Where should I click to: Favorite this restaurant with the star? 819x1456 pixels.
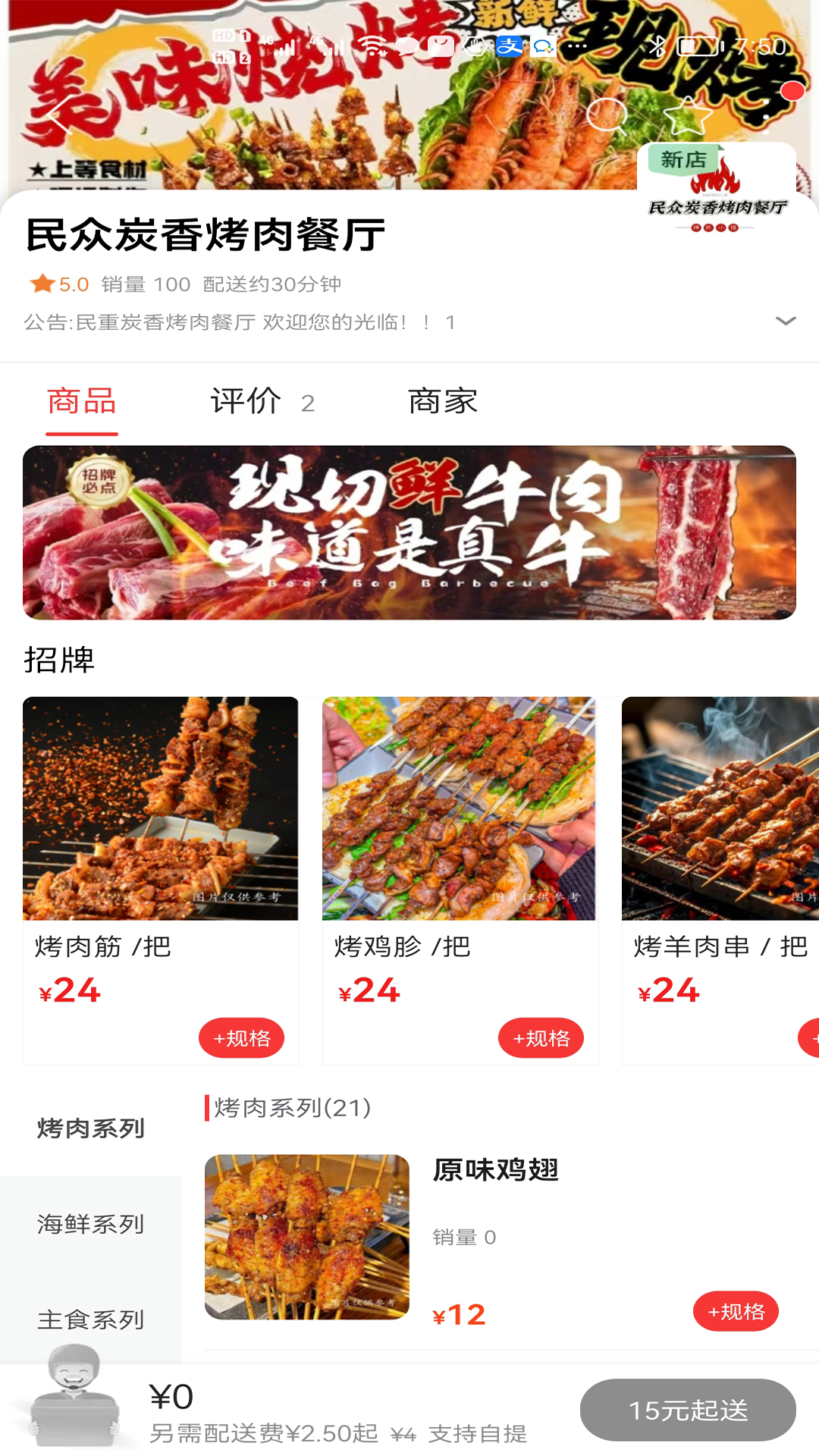coord(687,116)
